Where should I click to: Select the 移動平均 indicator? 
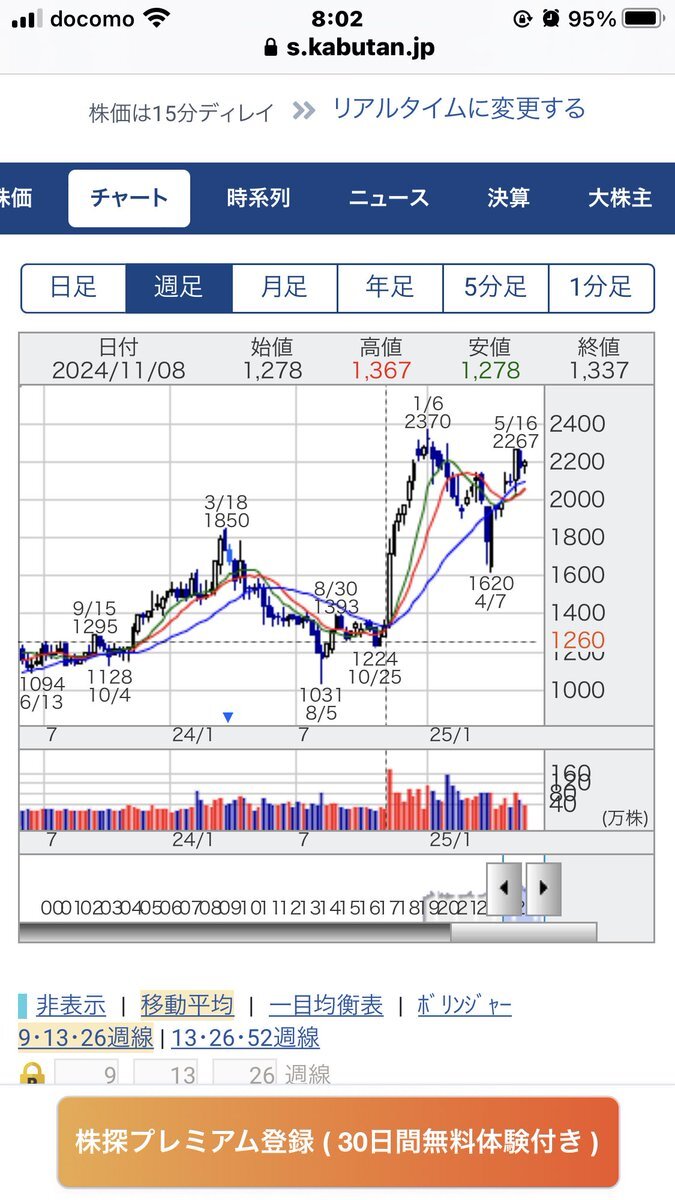tap(187, 1005)
